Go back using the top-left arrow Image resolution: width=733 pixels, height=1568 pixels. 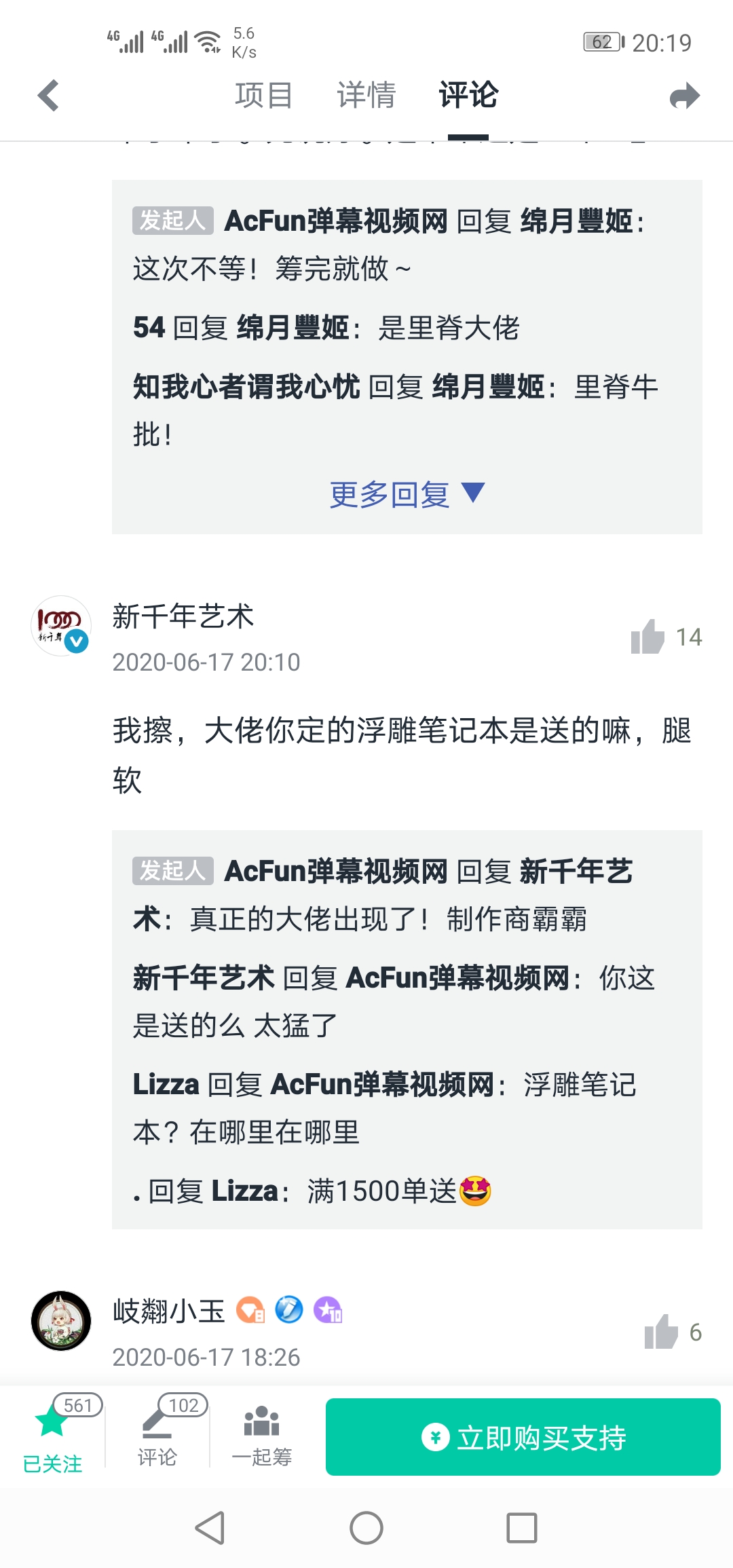click(x=48, y=95)
